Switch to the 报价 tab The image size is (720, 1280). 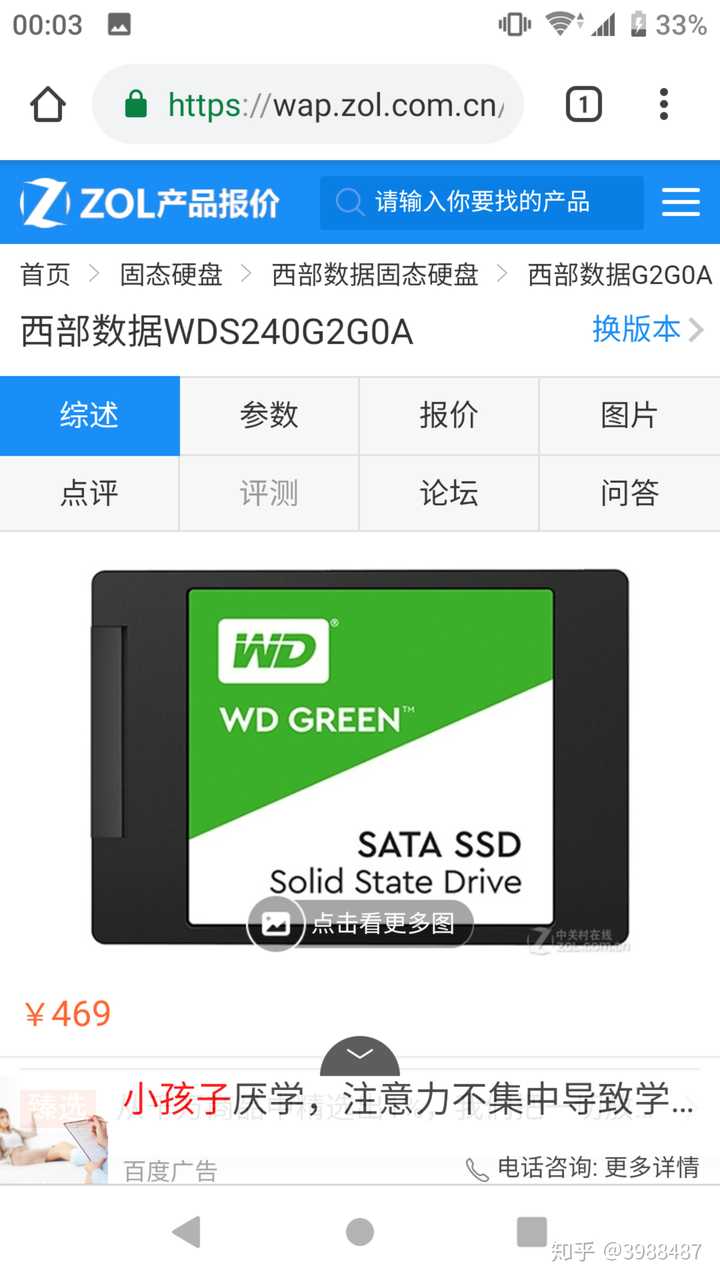coord(449,416)
